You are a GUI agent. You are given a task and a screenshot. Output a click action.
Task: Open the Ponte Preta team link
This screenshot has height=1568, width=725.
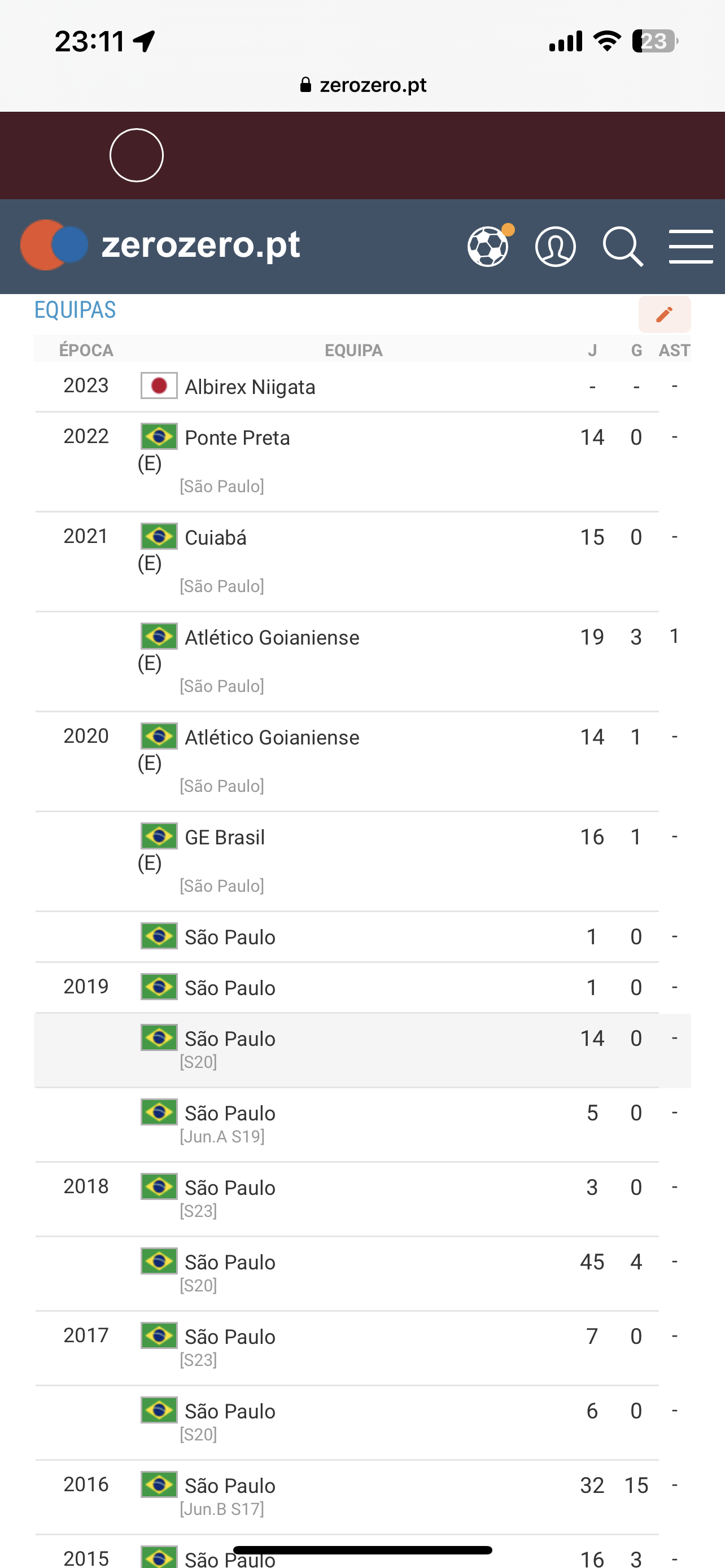tap(237, 437)
